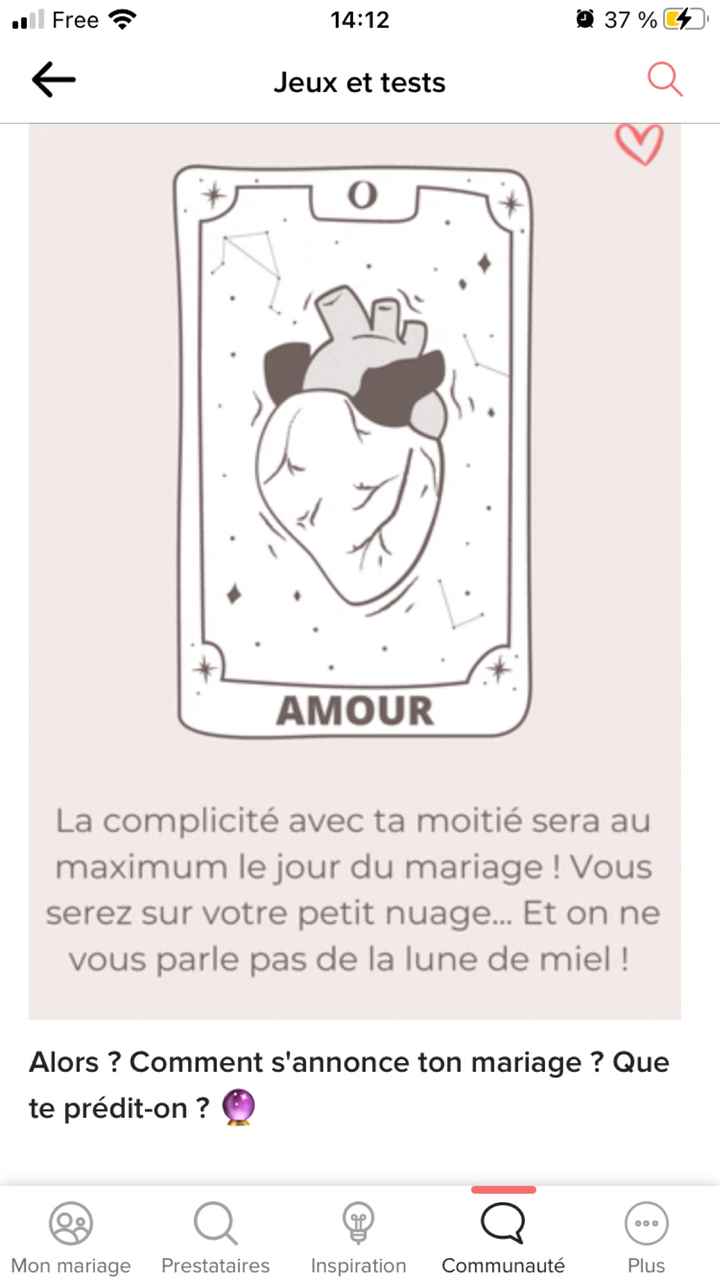Open Prestataires with the magnifier tab icon
The height and width of the screenshot is (1280, 720).
pyautogui.click(x=215, y=1222)
